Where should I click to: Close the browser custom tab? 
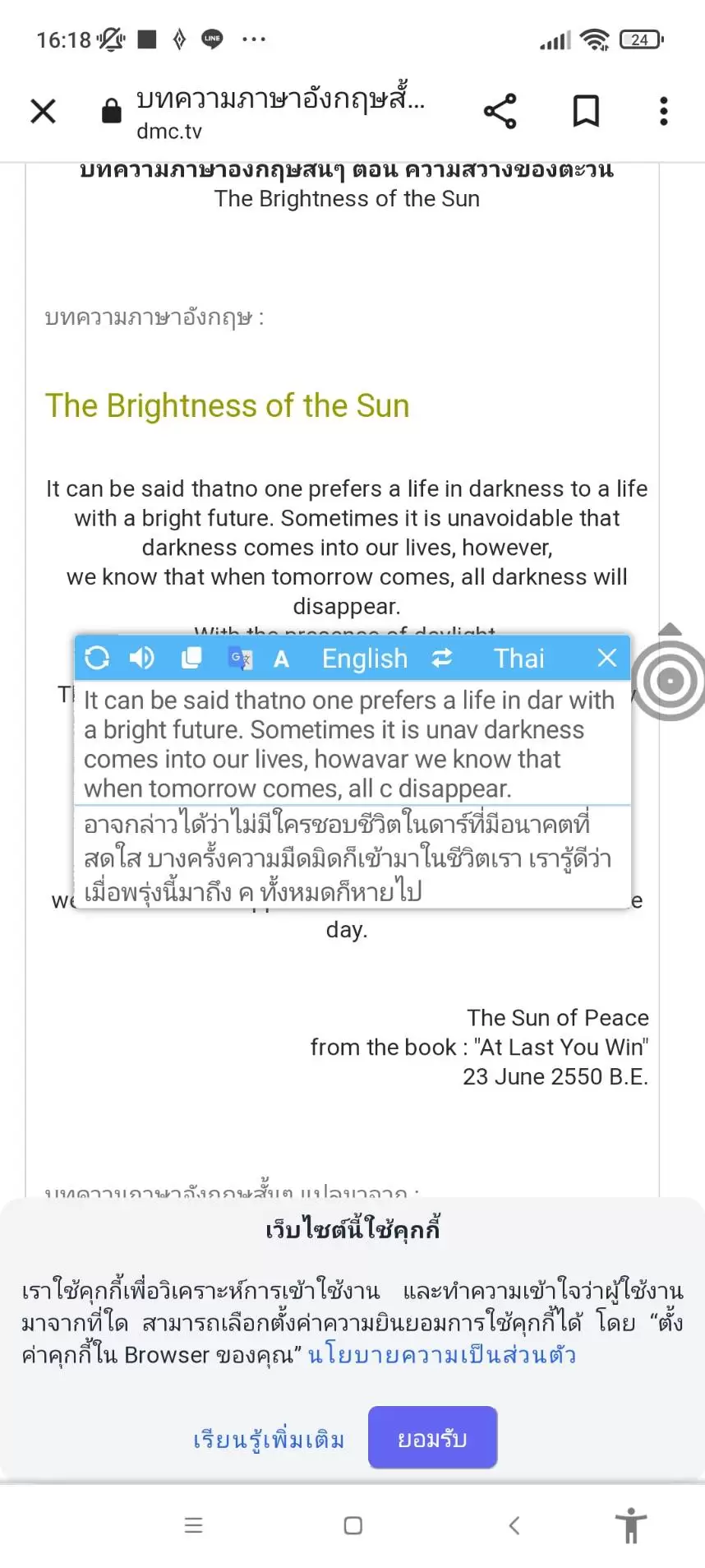coord(43,111)
